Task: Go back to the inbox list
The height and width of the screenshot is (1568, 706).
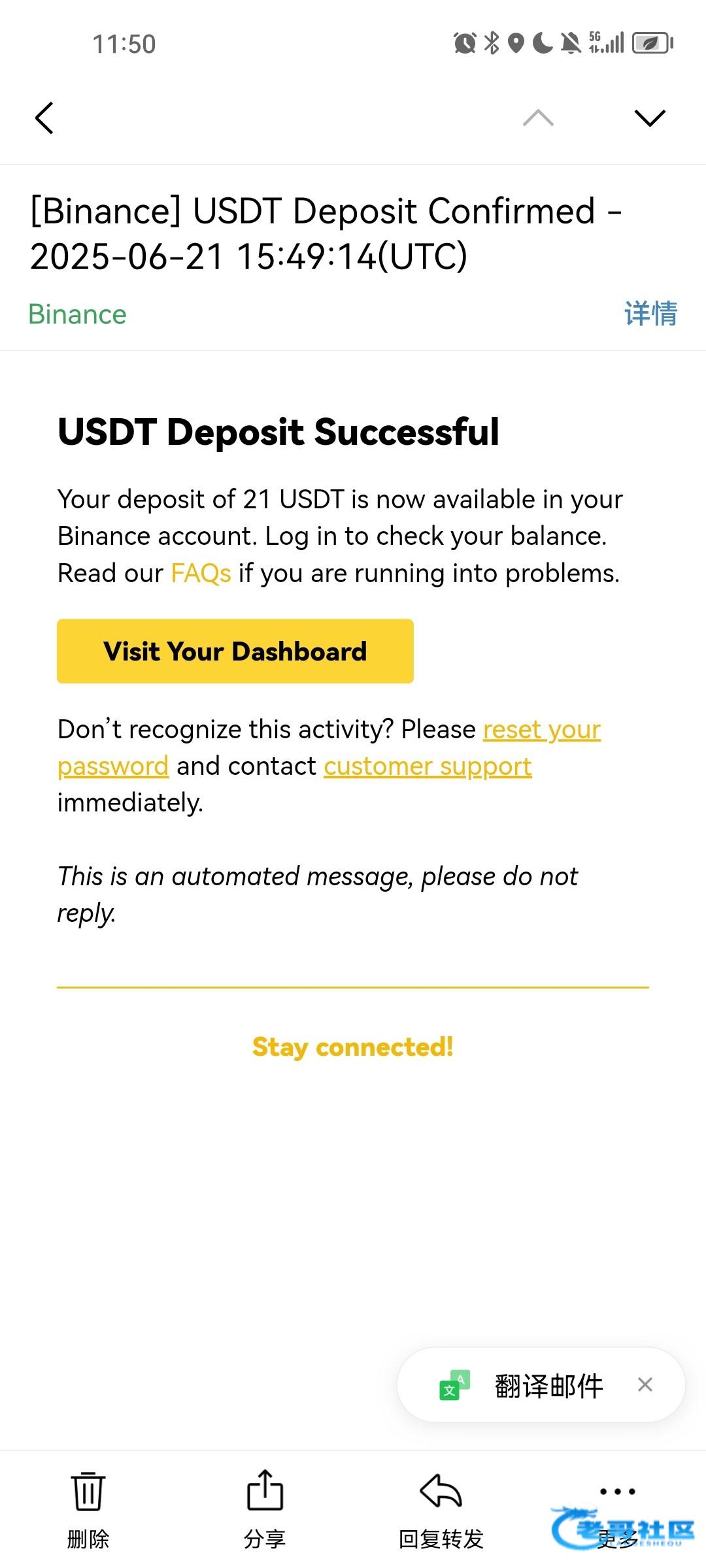Action: (44, 118)
